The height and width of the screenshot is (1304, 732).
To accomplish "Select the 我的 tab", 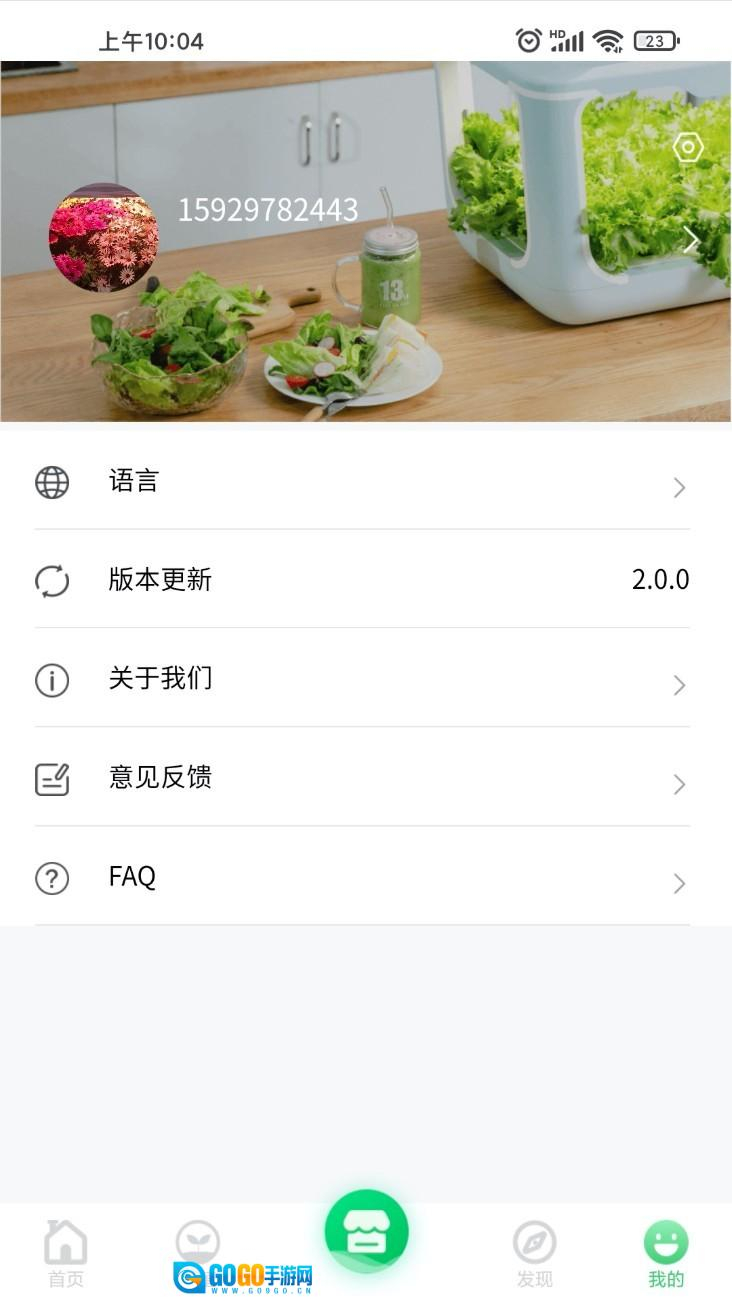I will click(x=666, y=1254).
